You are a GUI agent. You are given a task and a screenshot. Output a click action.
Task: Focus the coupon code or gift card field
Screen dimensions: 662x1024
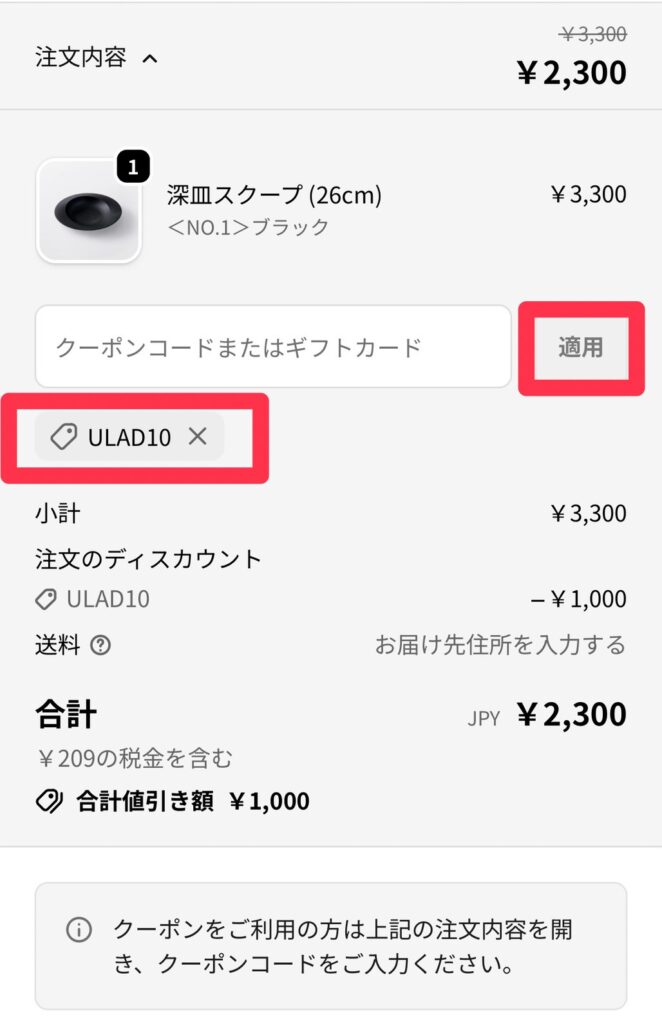(272, 347)
